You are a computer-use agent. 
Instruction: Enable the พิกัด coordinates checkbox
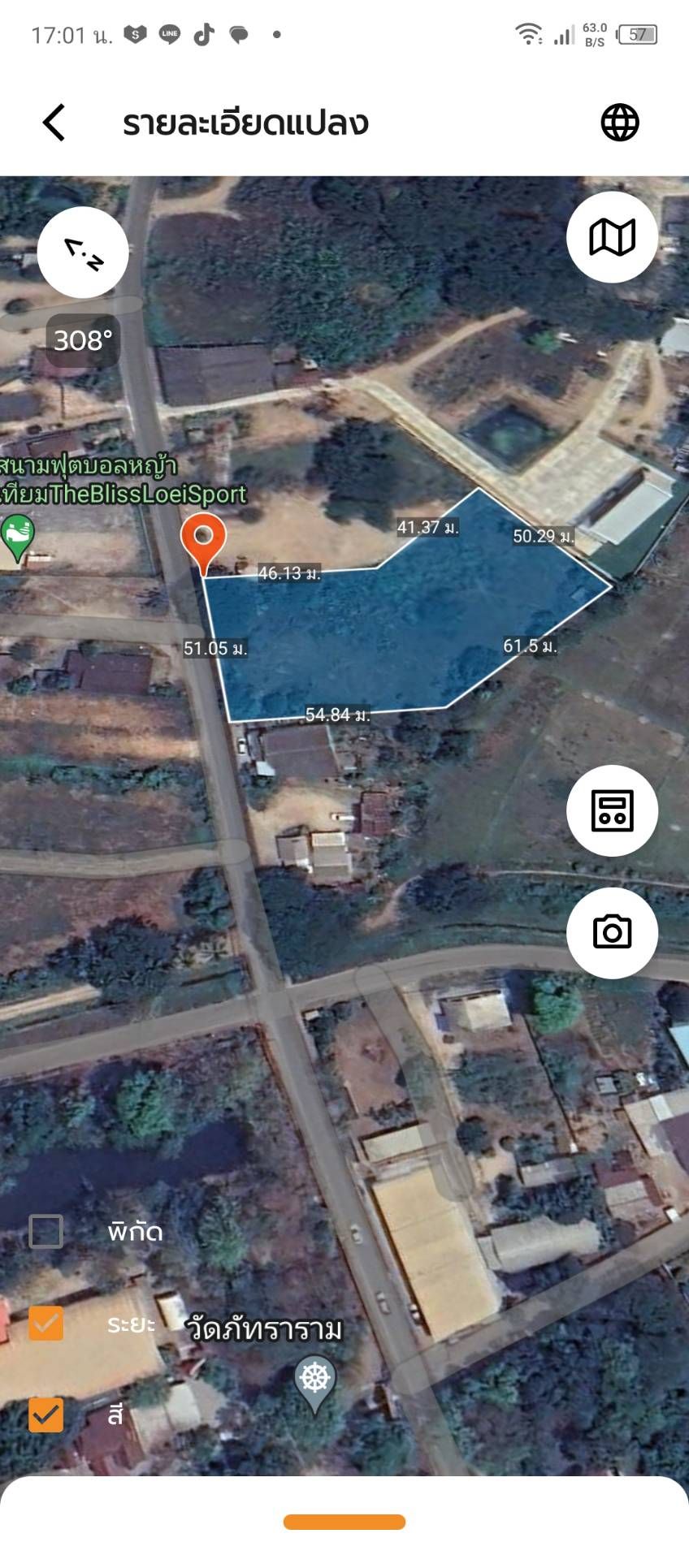[x=46, y=1231]
